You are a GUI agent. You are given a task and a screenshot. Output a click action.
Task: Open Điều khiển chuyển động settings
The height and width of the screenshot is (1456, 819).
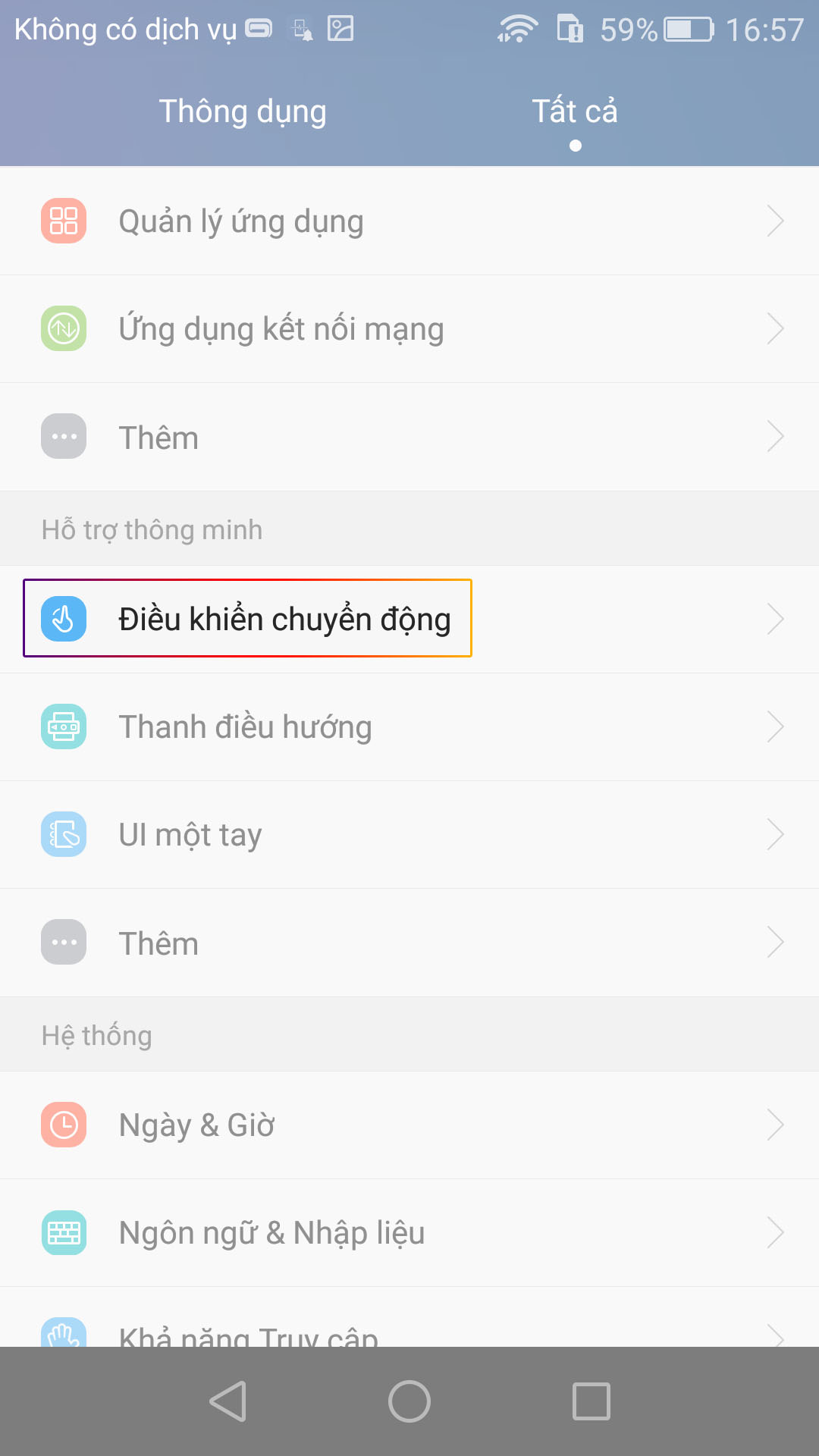coord(409,619)
